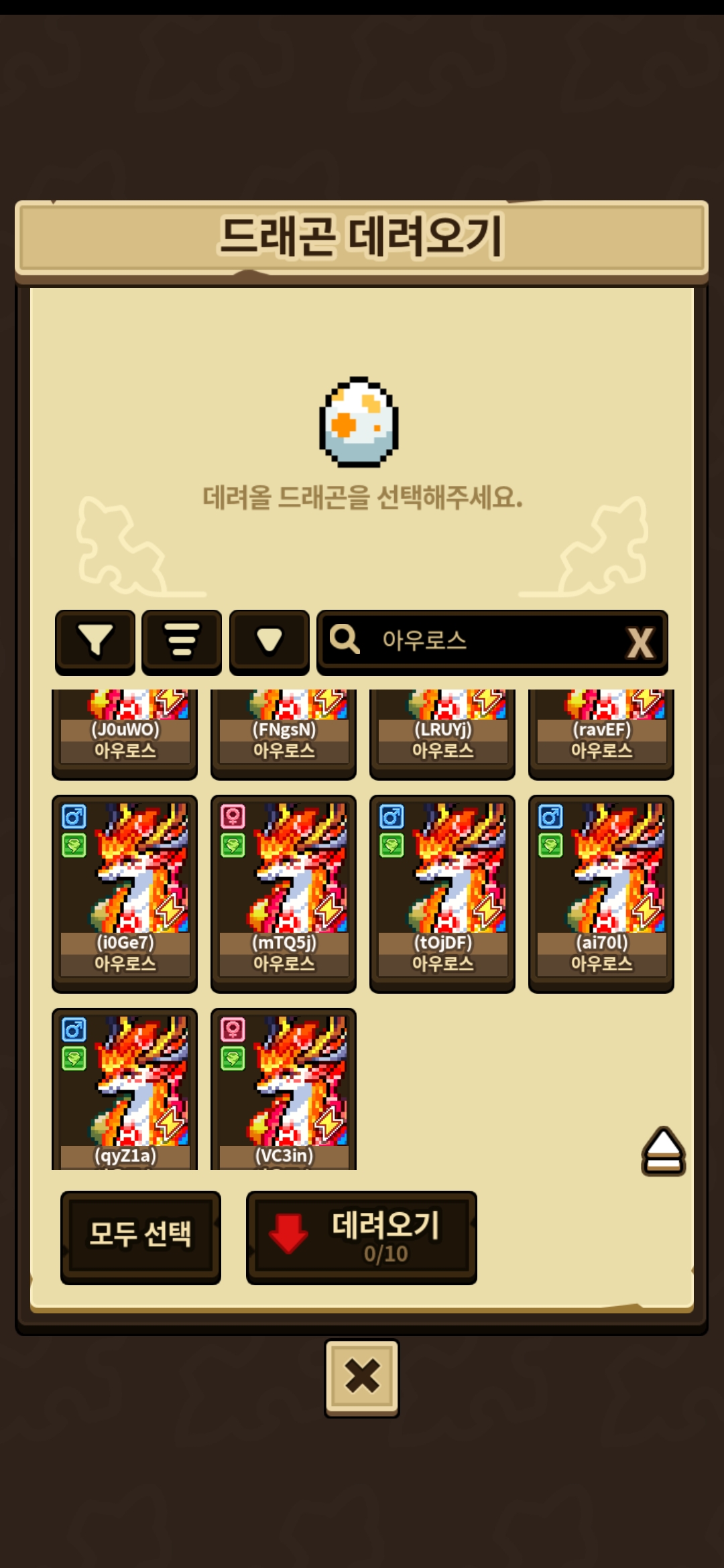724x1568 pixels.
Task: Tap dragon card (tOjDF)
Action: [442, 893]
